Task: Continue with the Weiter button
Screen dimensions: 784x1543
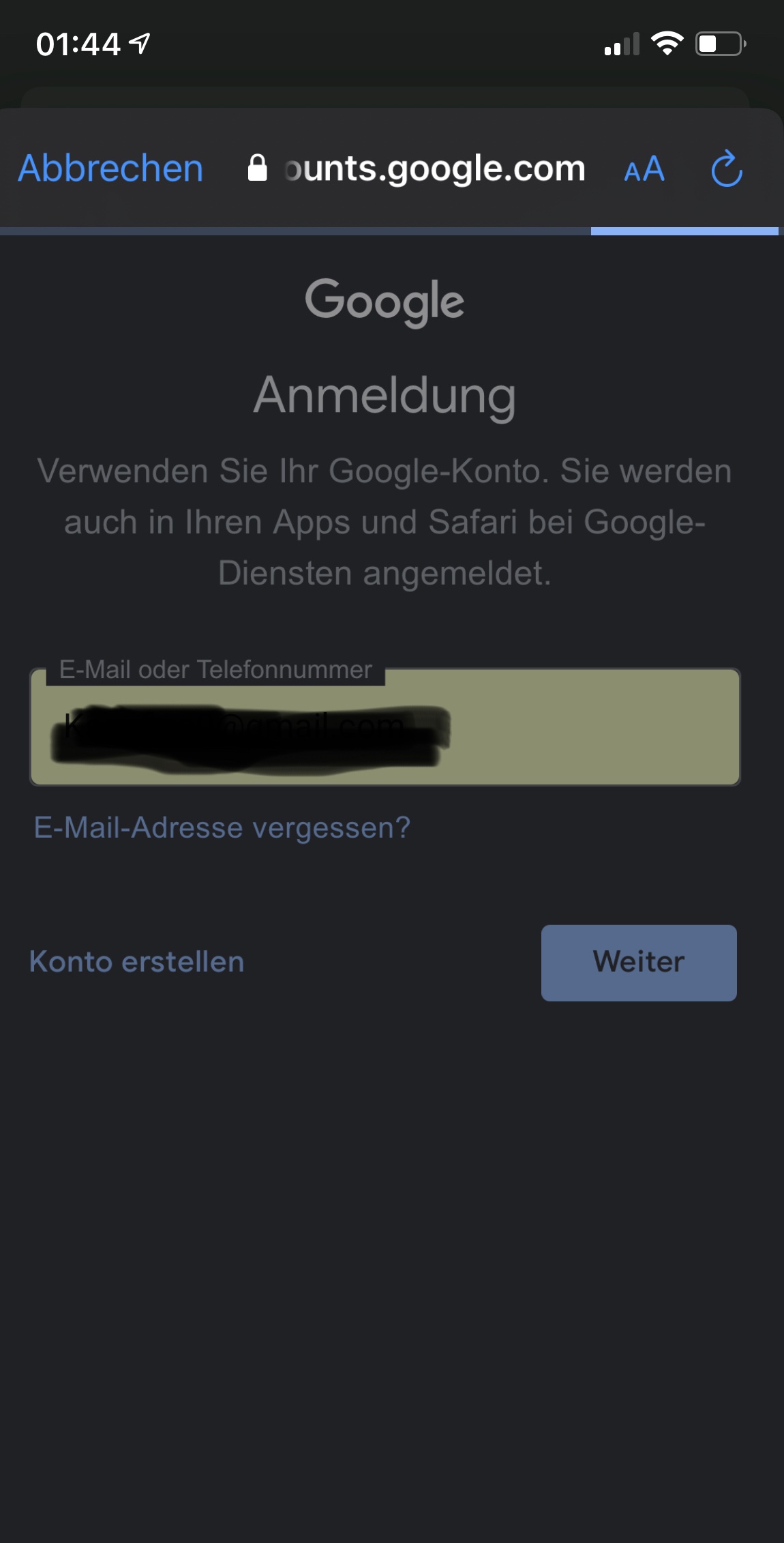Action: coord(638,962)
